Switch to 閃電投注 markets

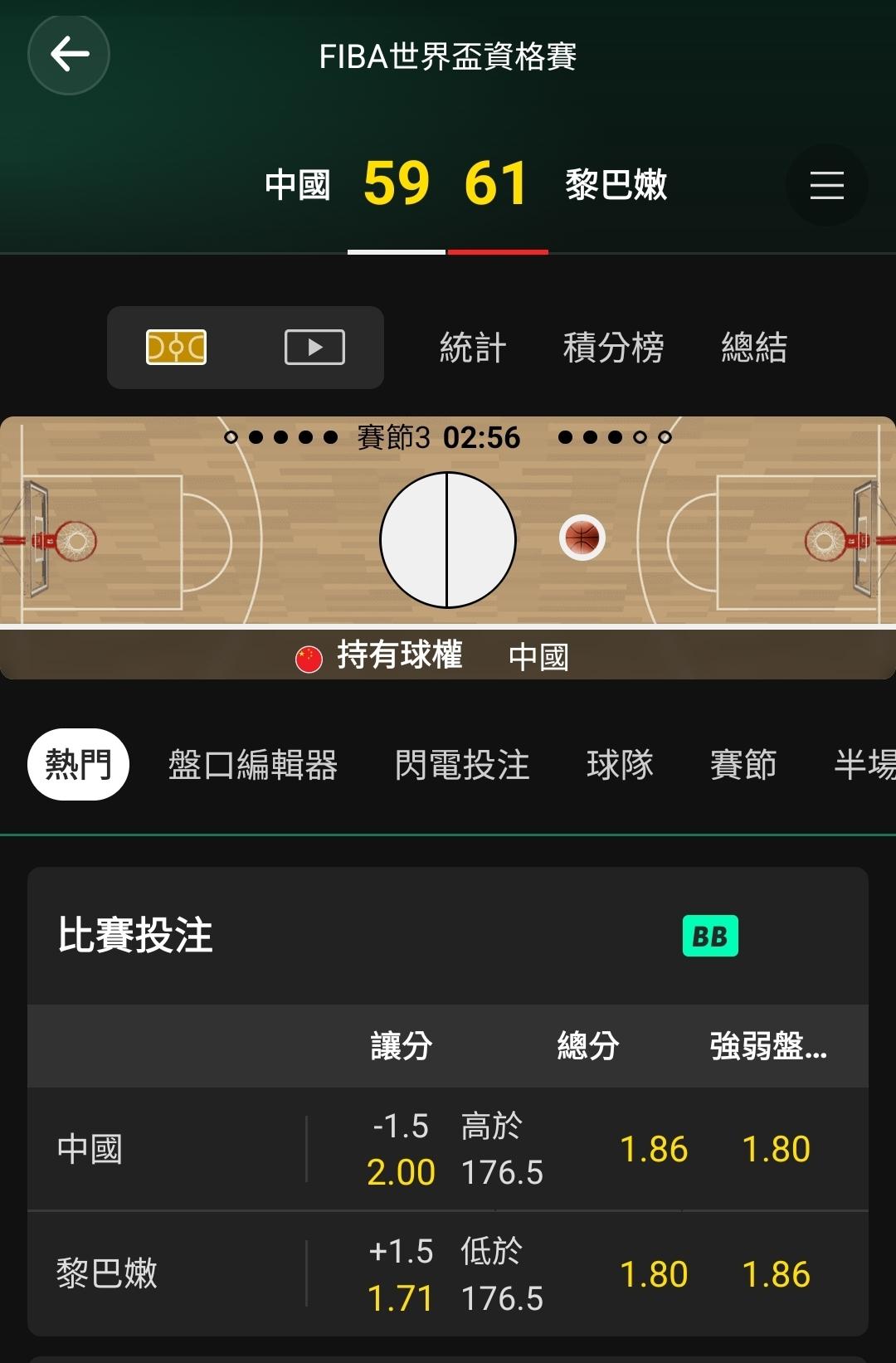click(x=462, y=764)
